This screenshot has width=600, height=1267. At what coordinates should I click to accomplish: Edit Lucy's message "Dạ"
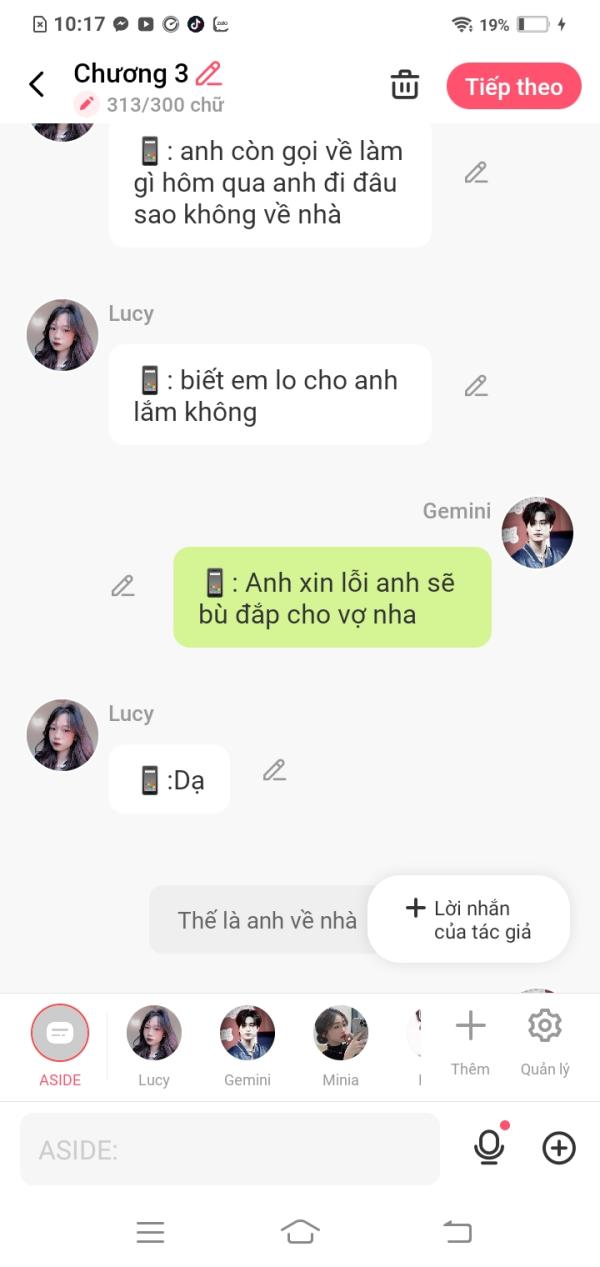[x=274, y=770]
